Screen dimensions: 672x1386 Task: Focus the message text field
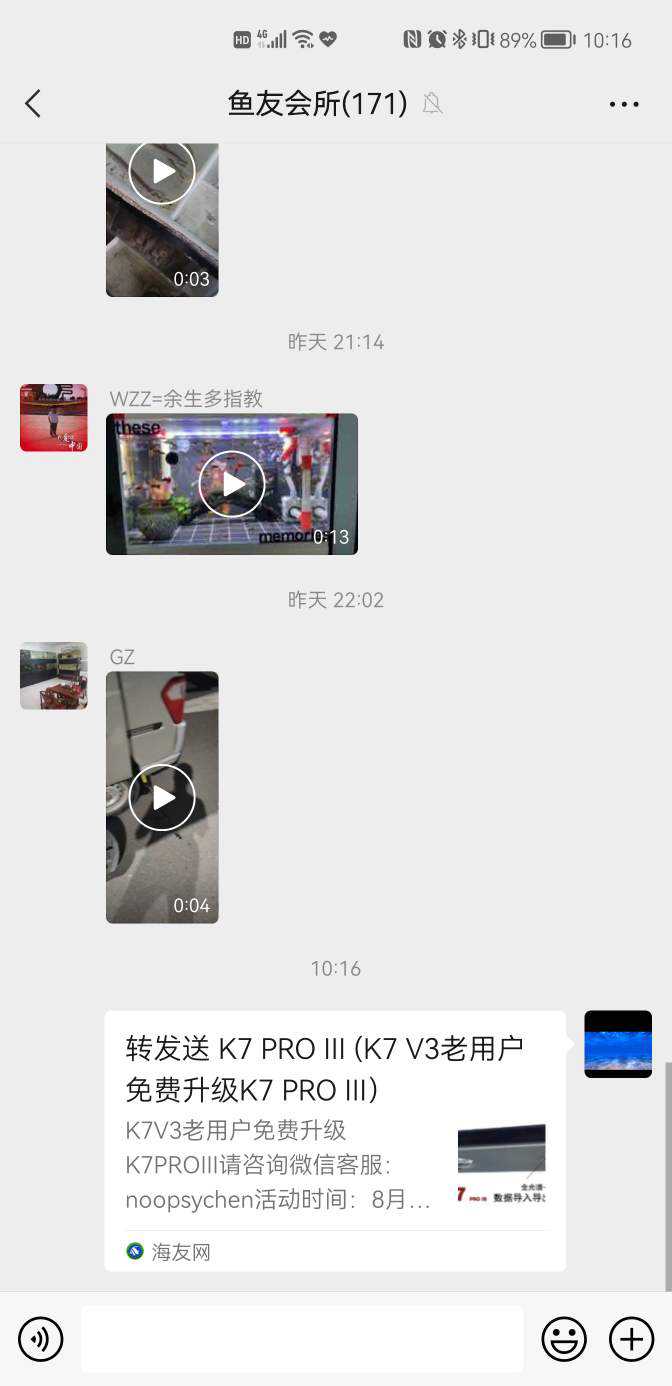pyautogui.click(x=302, y=1338)
